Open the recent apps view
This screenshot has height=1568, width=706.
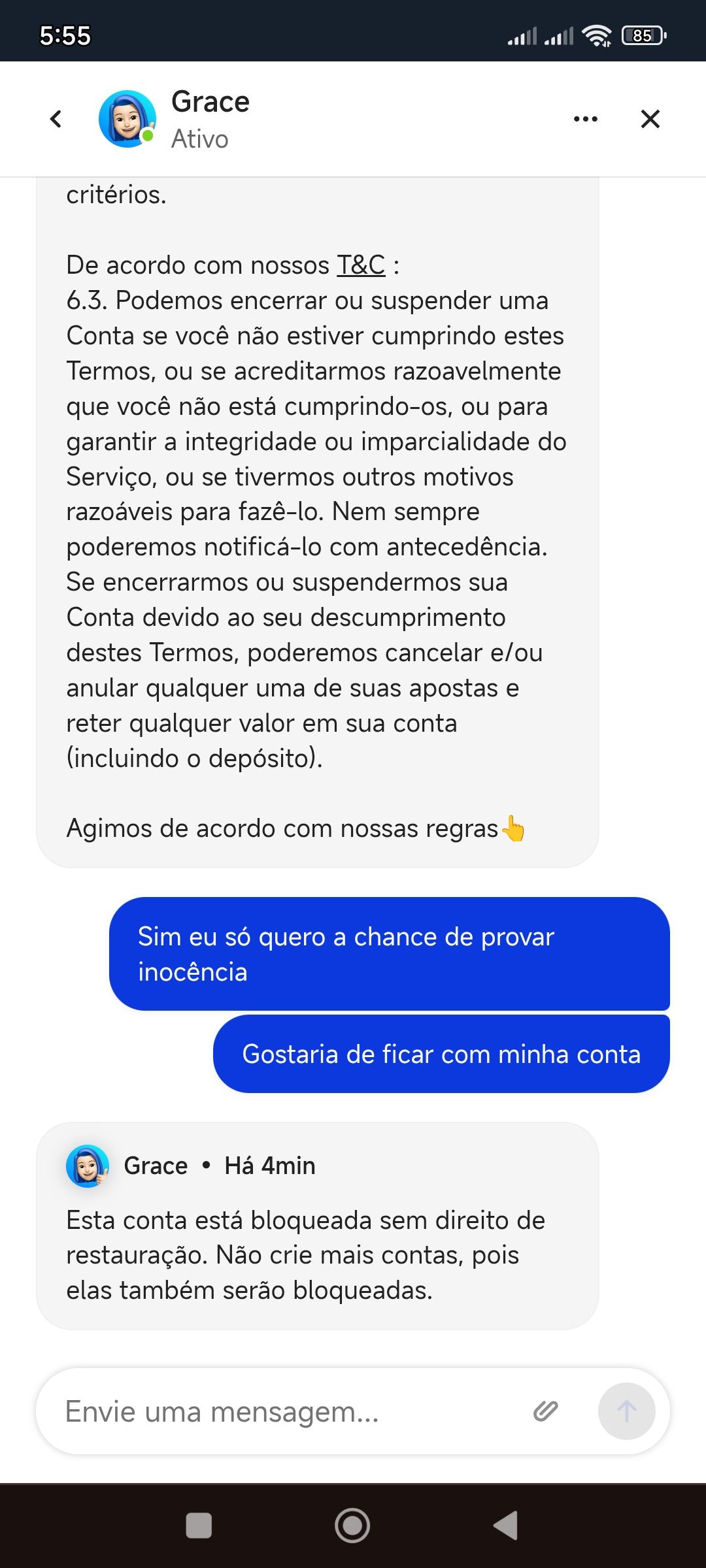click(x=199, y=1526)
